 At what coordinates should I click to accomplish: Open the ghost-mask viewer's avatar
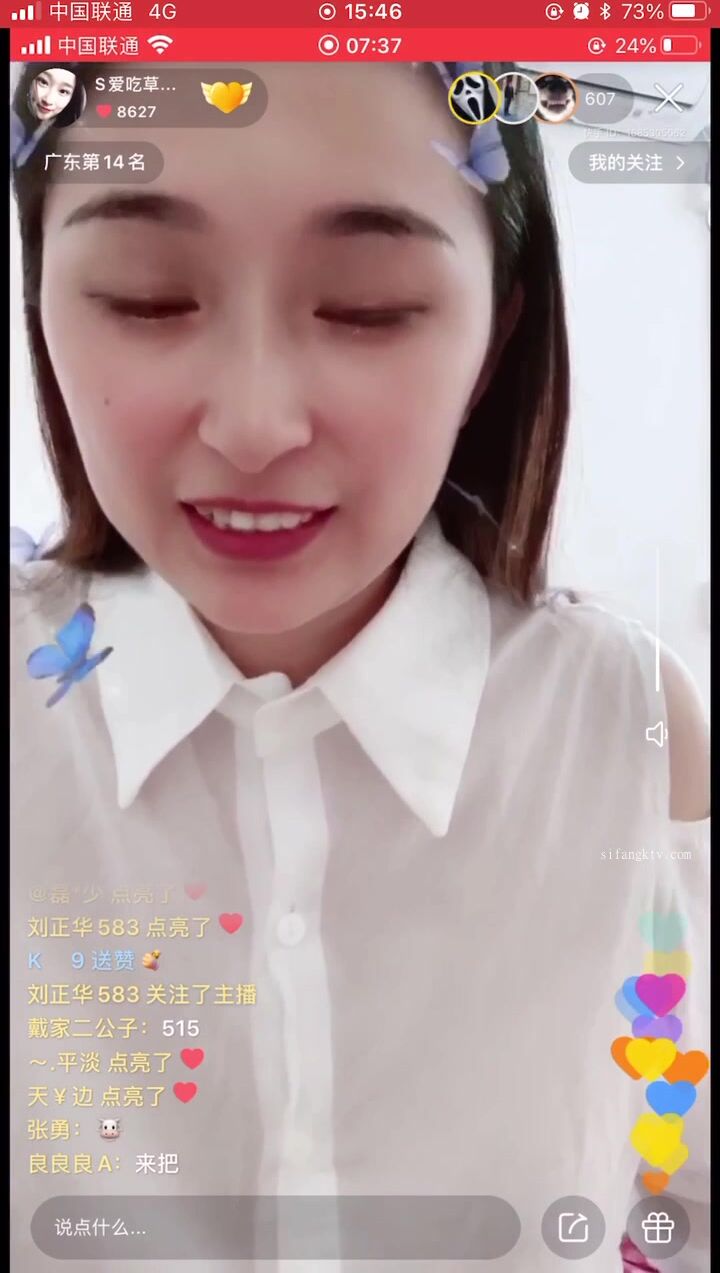(472, 98)
